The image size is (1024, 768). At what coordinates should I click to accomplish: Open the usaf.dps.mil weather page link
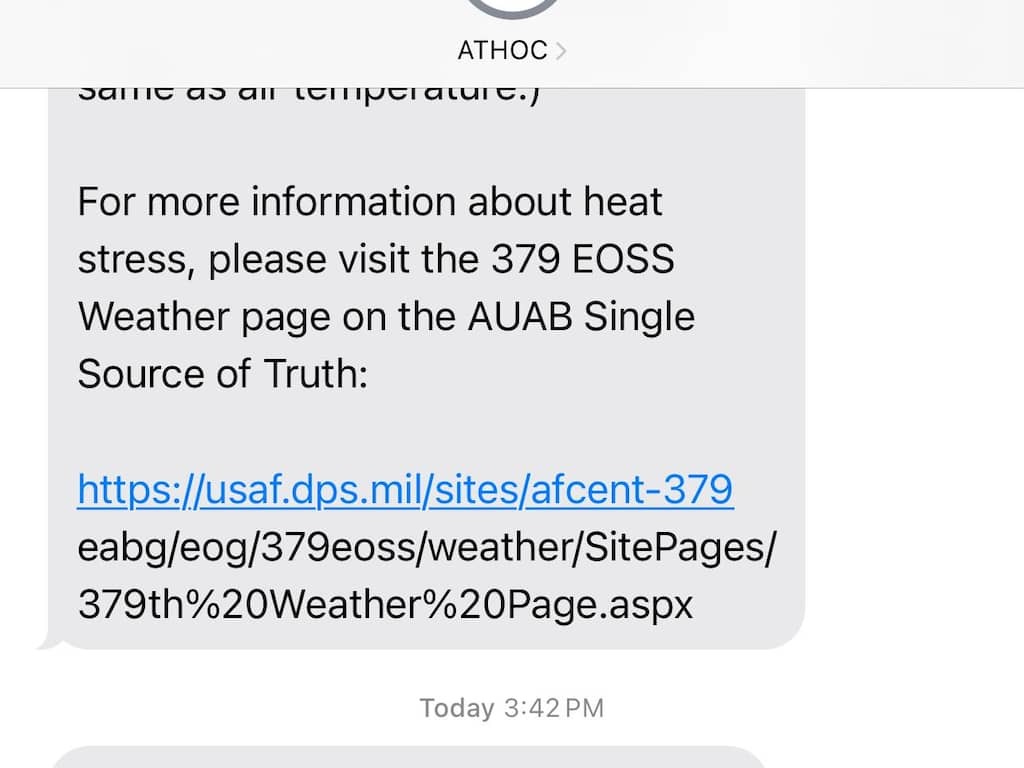(x=405, y=490)
